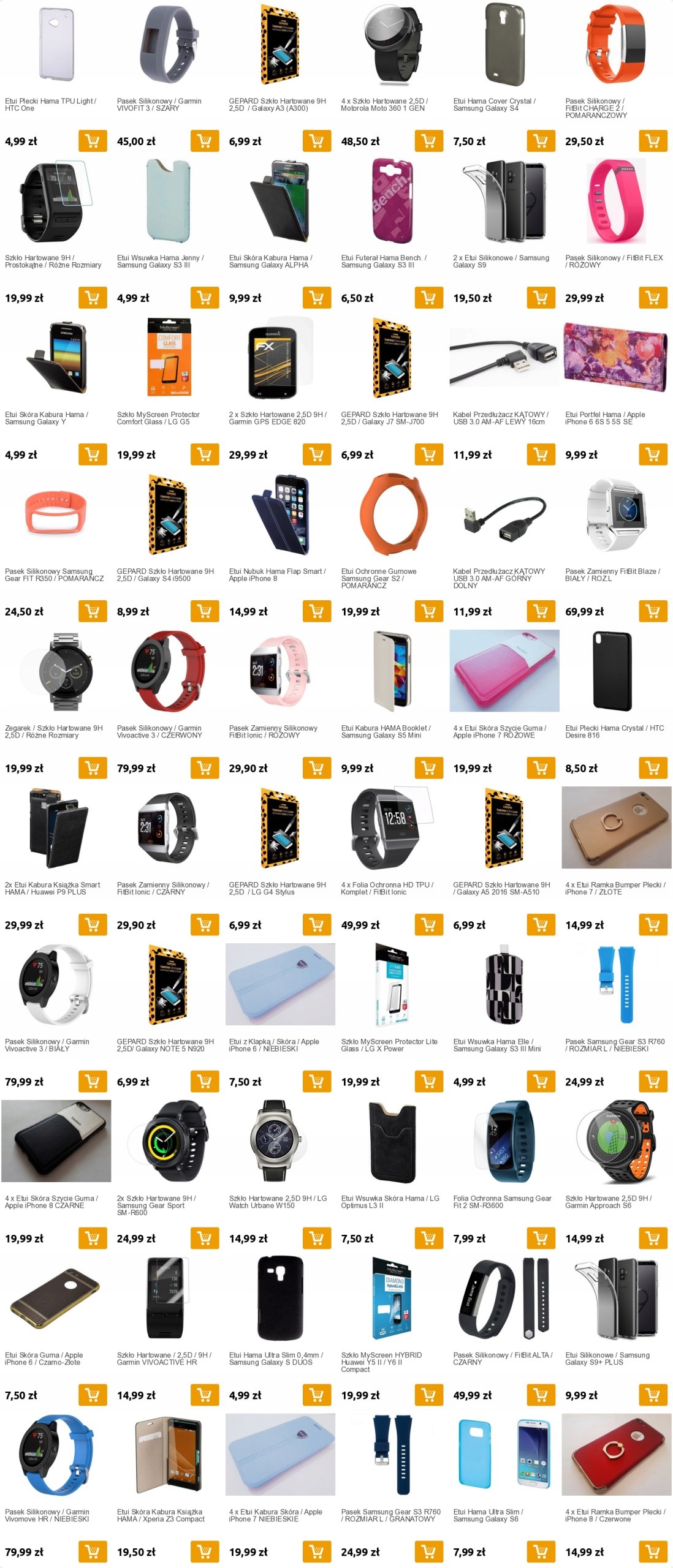This screenshot has width=673, height=1568.
Task: Add 4 x Folia Ochronna FitBit Ionic to cart
Action: pyautogui.click(x=429, y=925)
